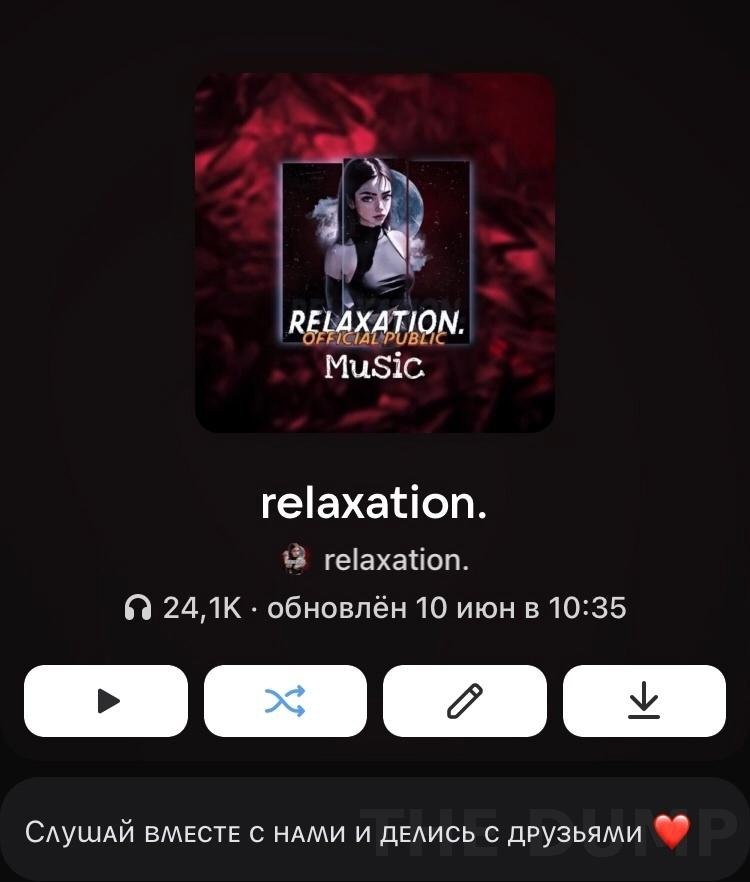The height and width of the screenshot is (882, 750).
Task: Tap the Music label on the cover art
Action: (x=374, y=368)
